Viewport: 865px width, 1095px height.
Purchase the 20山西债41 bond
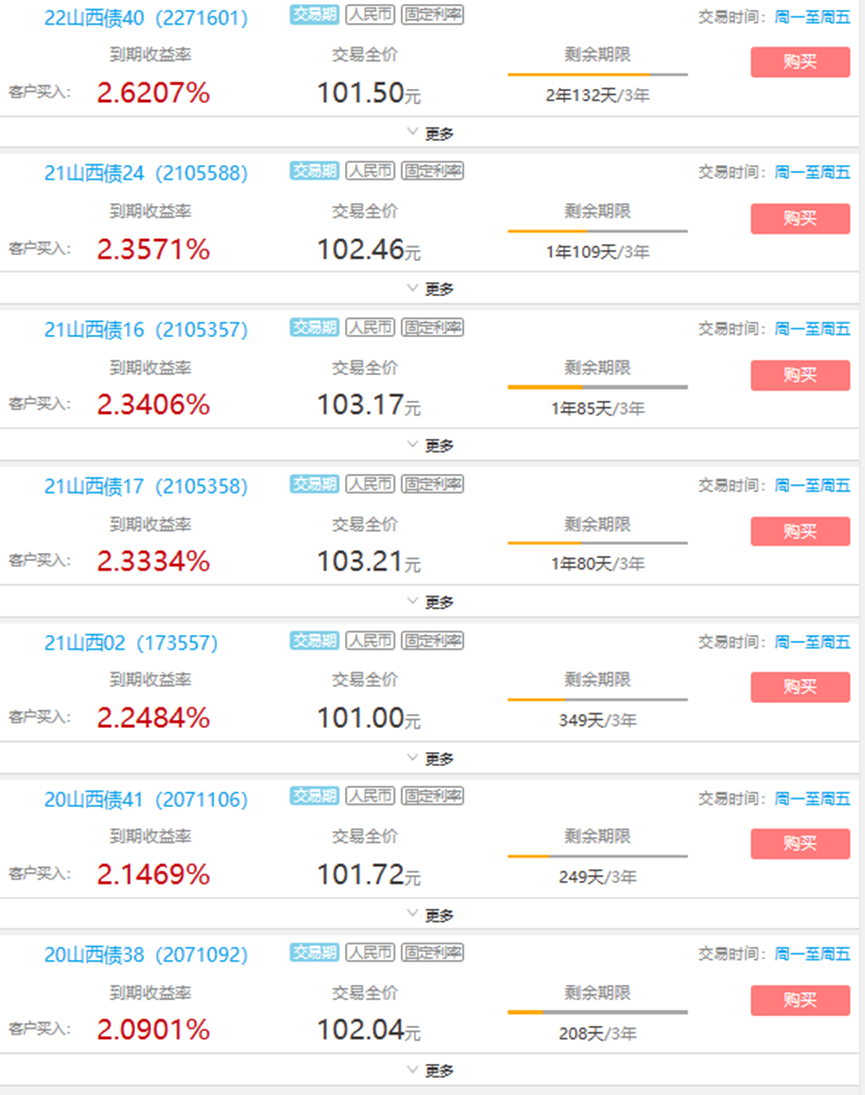[800, 844]
